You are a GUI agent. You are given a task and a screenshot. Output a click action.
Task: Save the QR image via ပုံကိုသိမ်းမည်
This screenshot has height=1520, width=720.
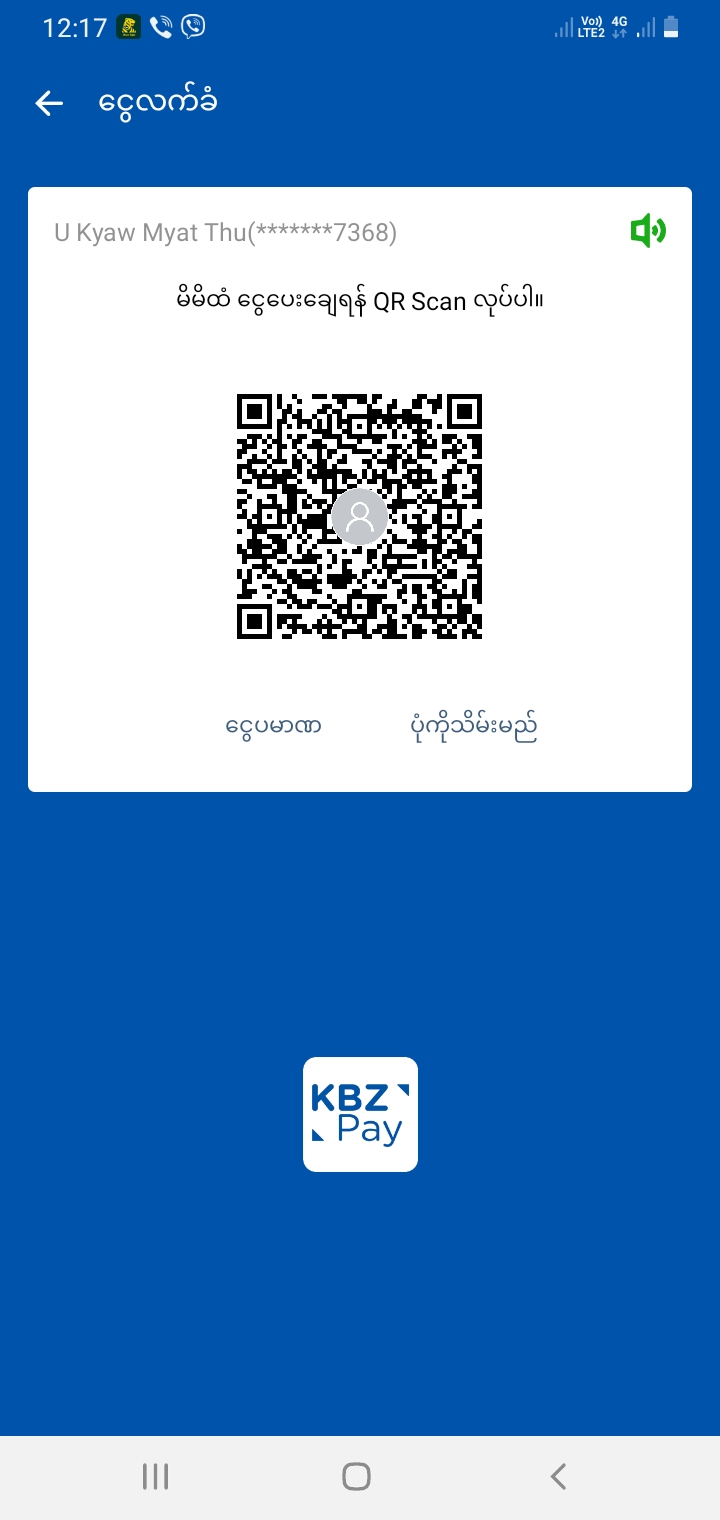tap(474, 726)
